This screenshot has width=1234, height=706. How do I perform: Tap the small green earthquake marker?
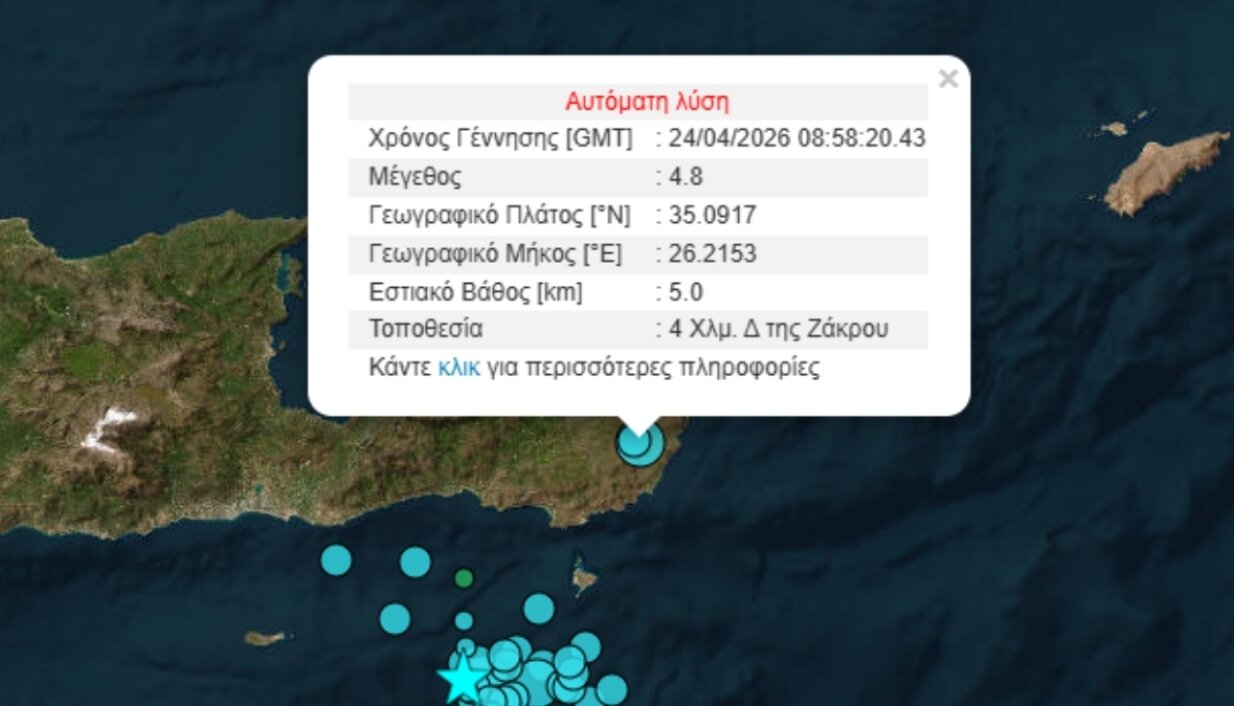tap(463, 577)
